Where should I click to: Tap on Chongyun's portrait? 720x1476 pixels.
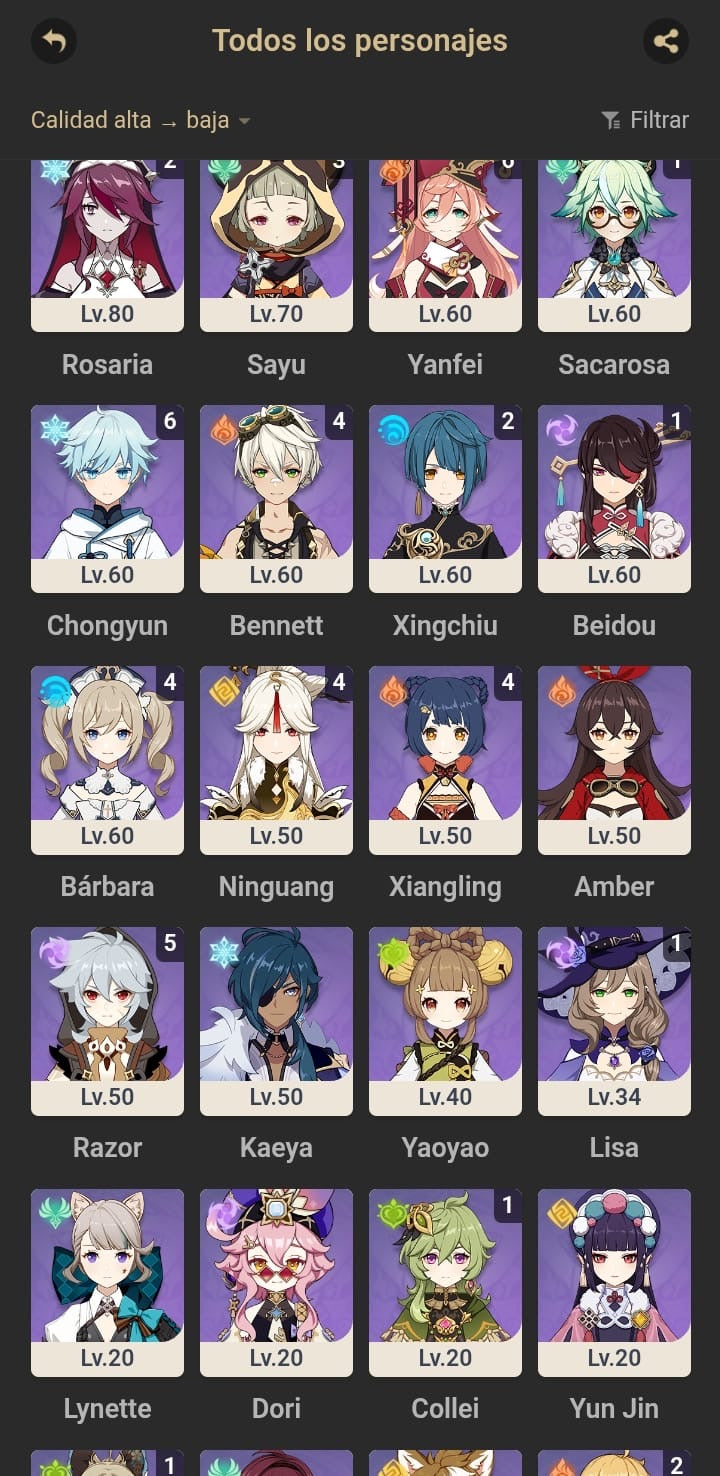107,499
